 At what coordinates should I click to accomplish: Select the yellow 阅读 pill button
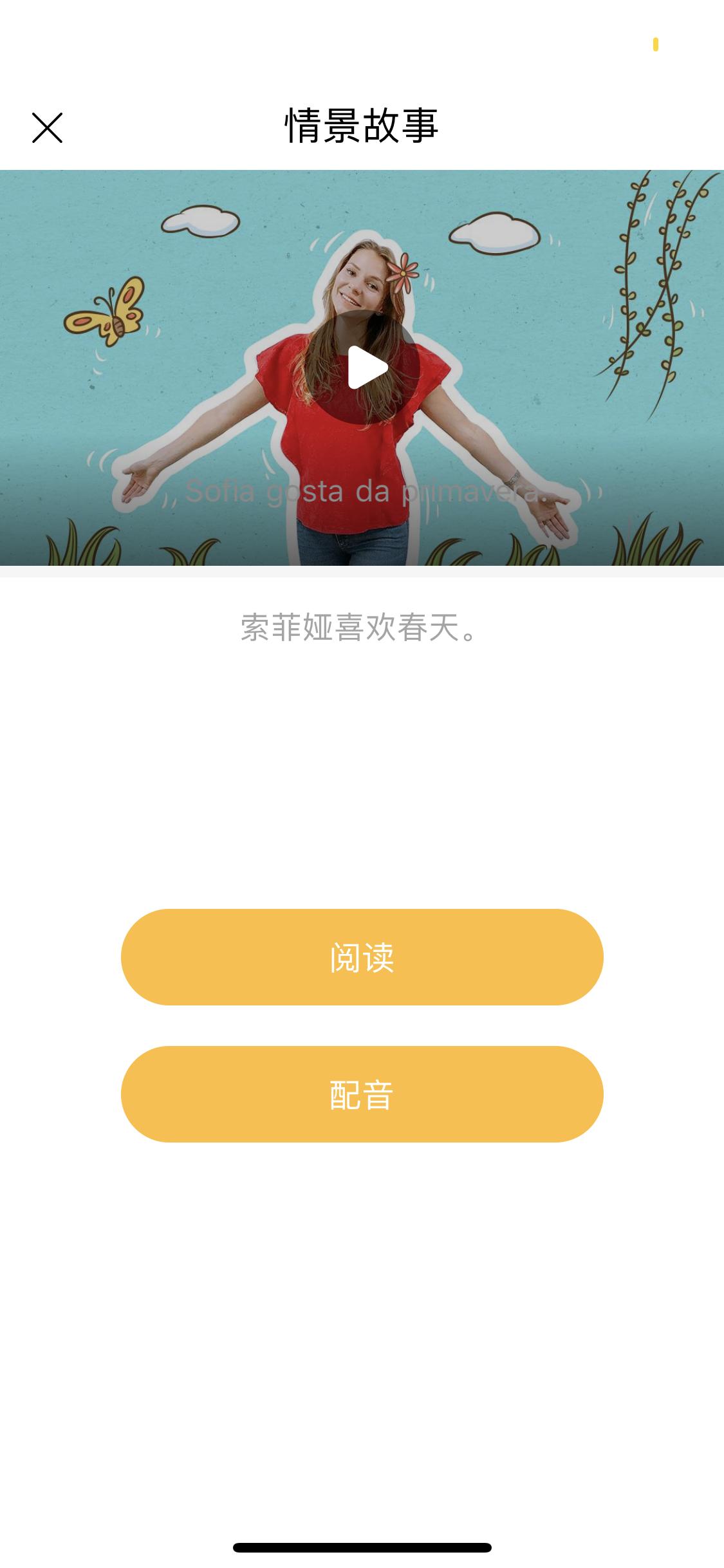[x=362, y=957]
